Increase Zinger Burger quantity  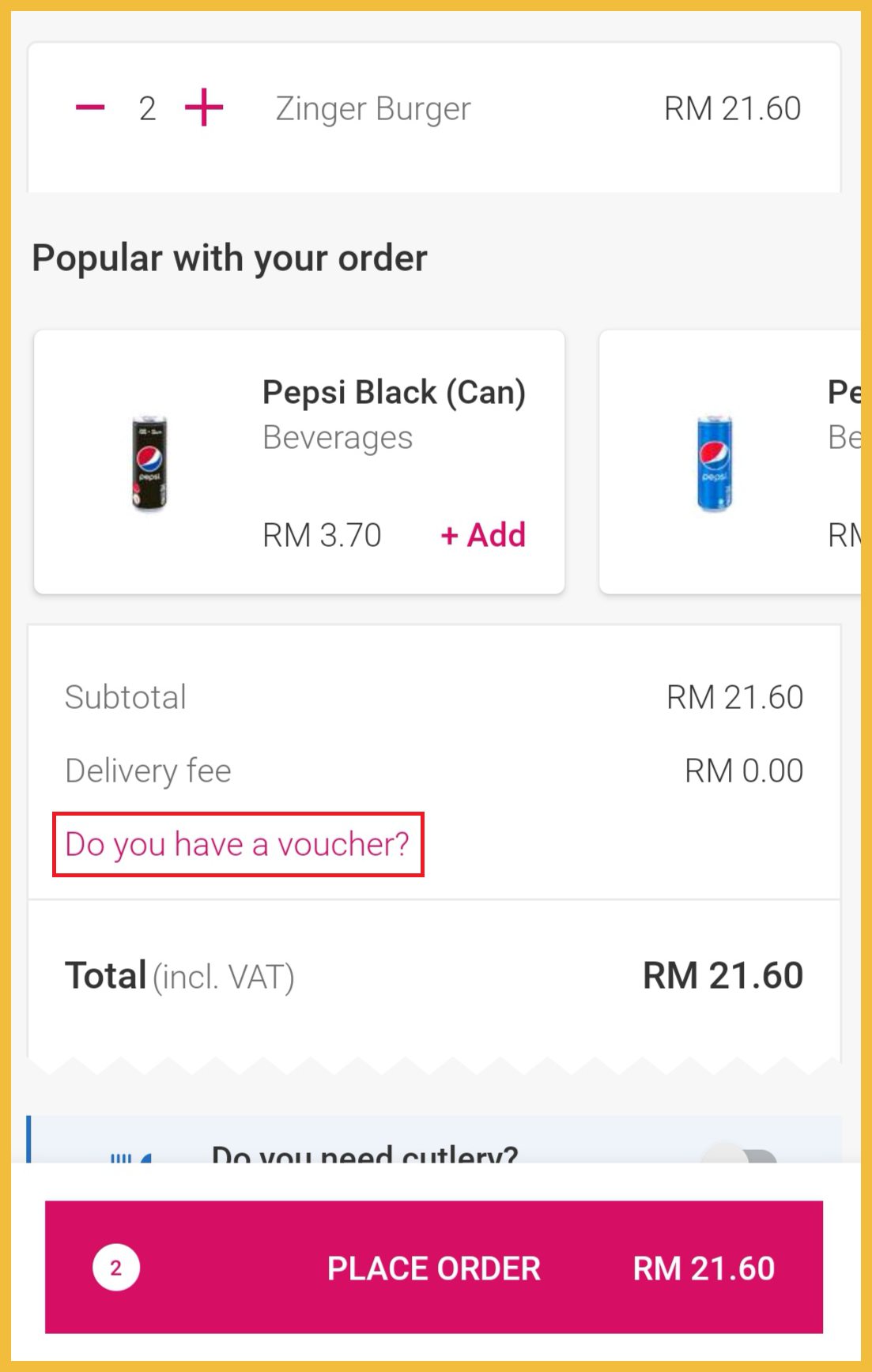tap(204, 107)
